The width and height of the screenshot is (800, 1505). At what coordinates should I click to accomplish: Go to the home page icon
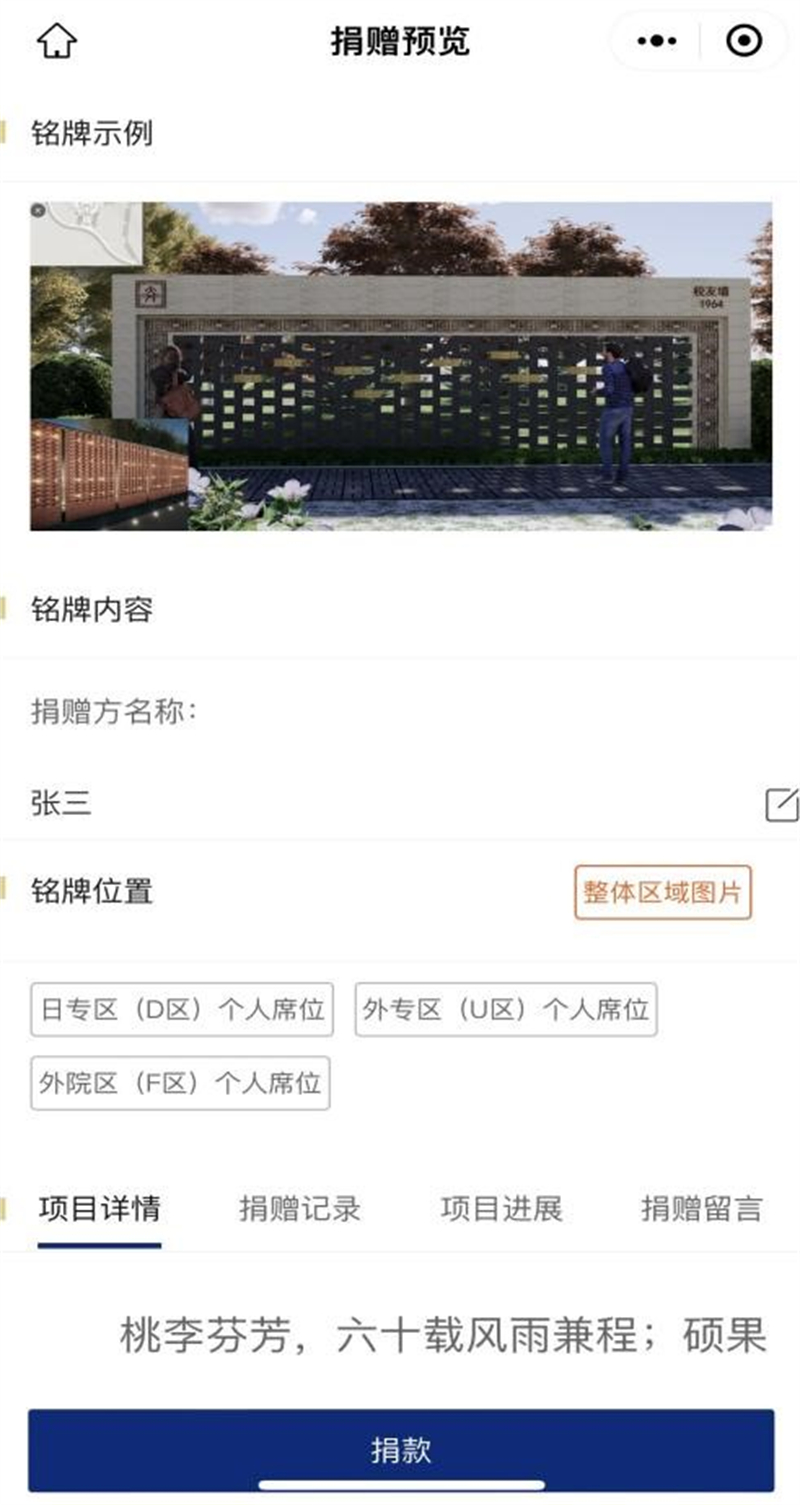(x=57, y=41)
